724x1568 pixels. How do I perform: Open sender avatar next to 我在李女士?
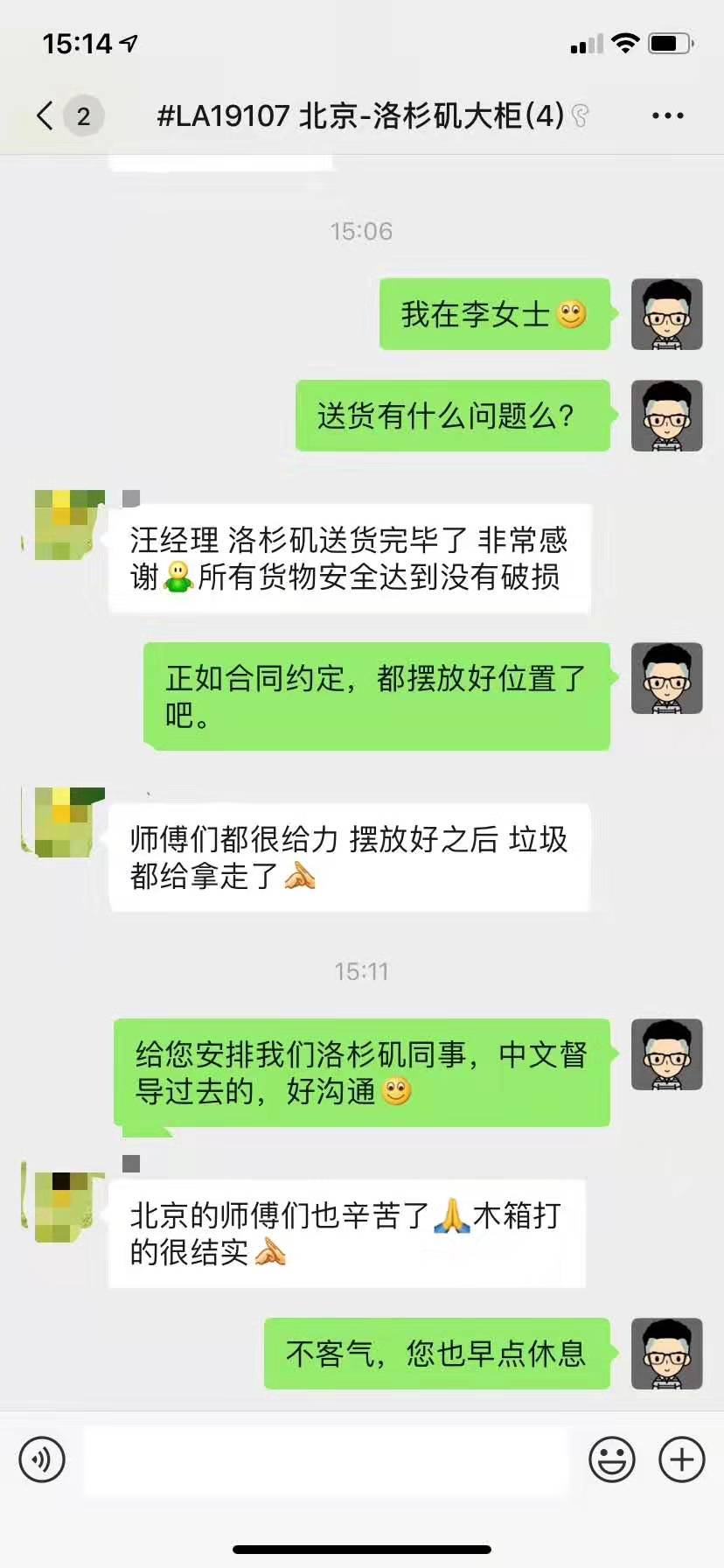(666, 314)
